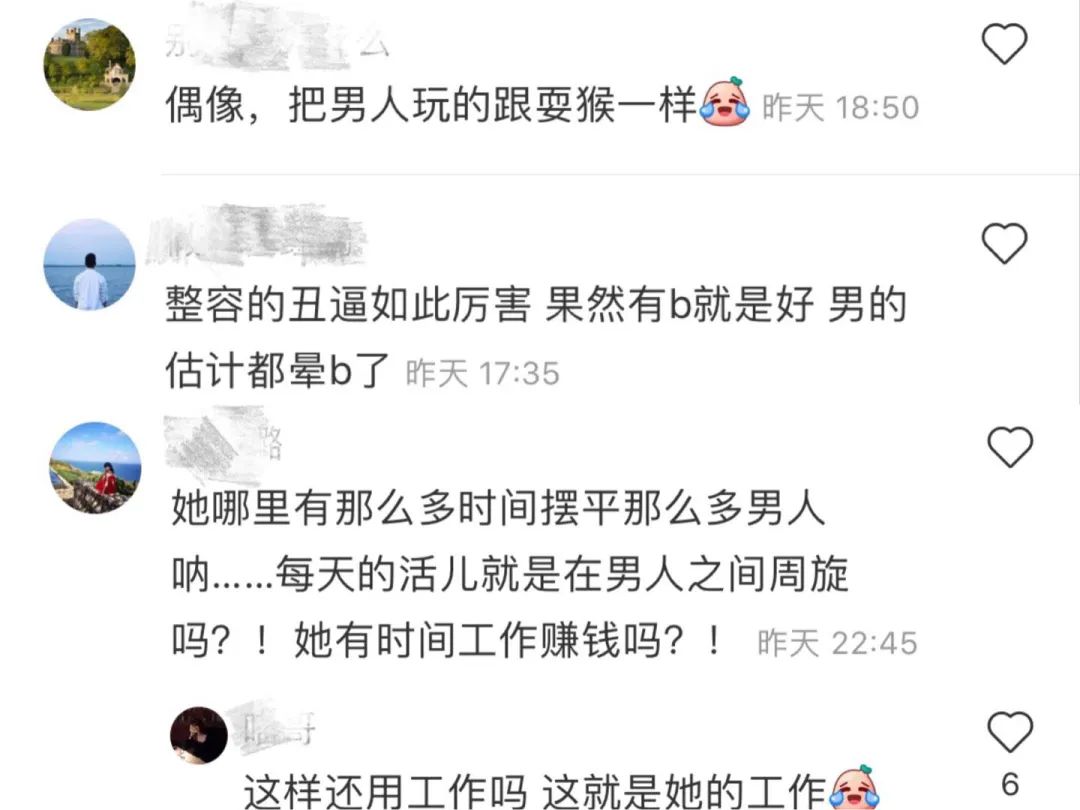Open the seaside avatar of the 整容 commenter
Viewport: 1080px width, 810px height.
pyautogui.click(x=89, y=265)
